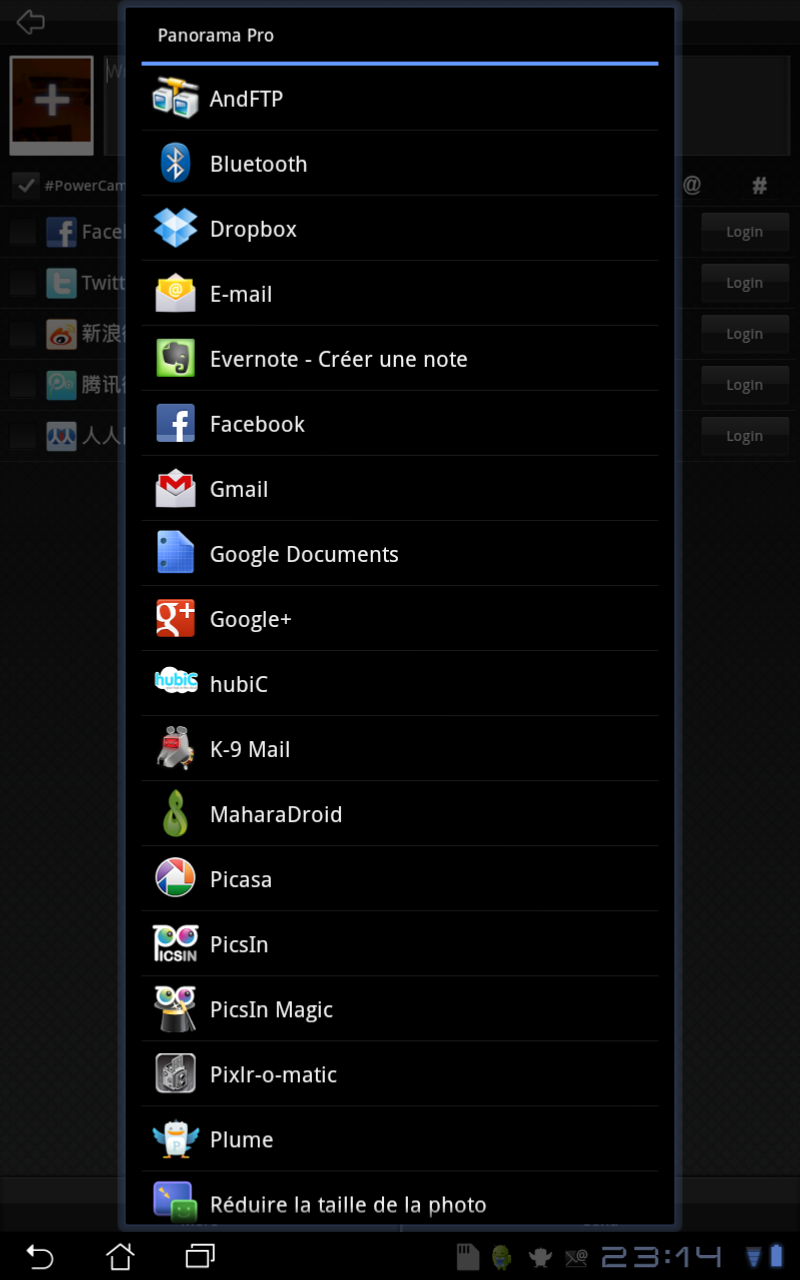
Task: Open MaharaDroid option
Action: pyautogui.click(x=400, y=813)
